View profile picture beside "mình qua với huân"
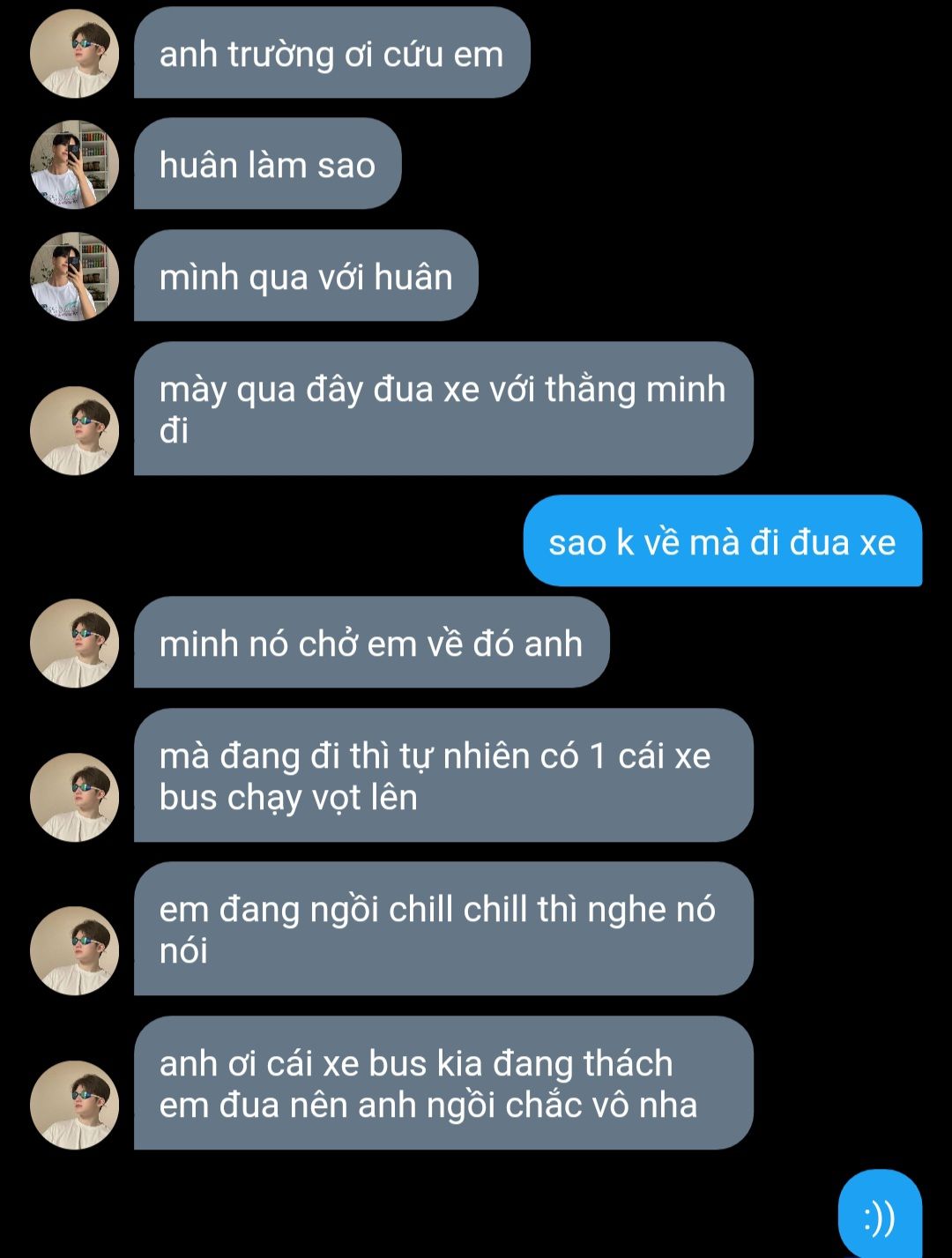The height and width of the screenshot is (1258, 952). click(74, 277)
